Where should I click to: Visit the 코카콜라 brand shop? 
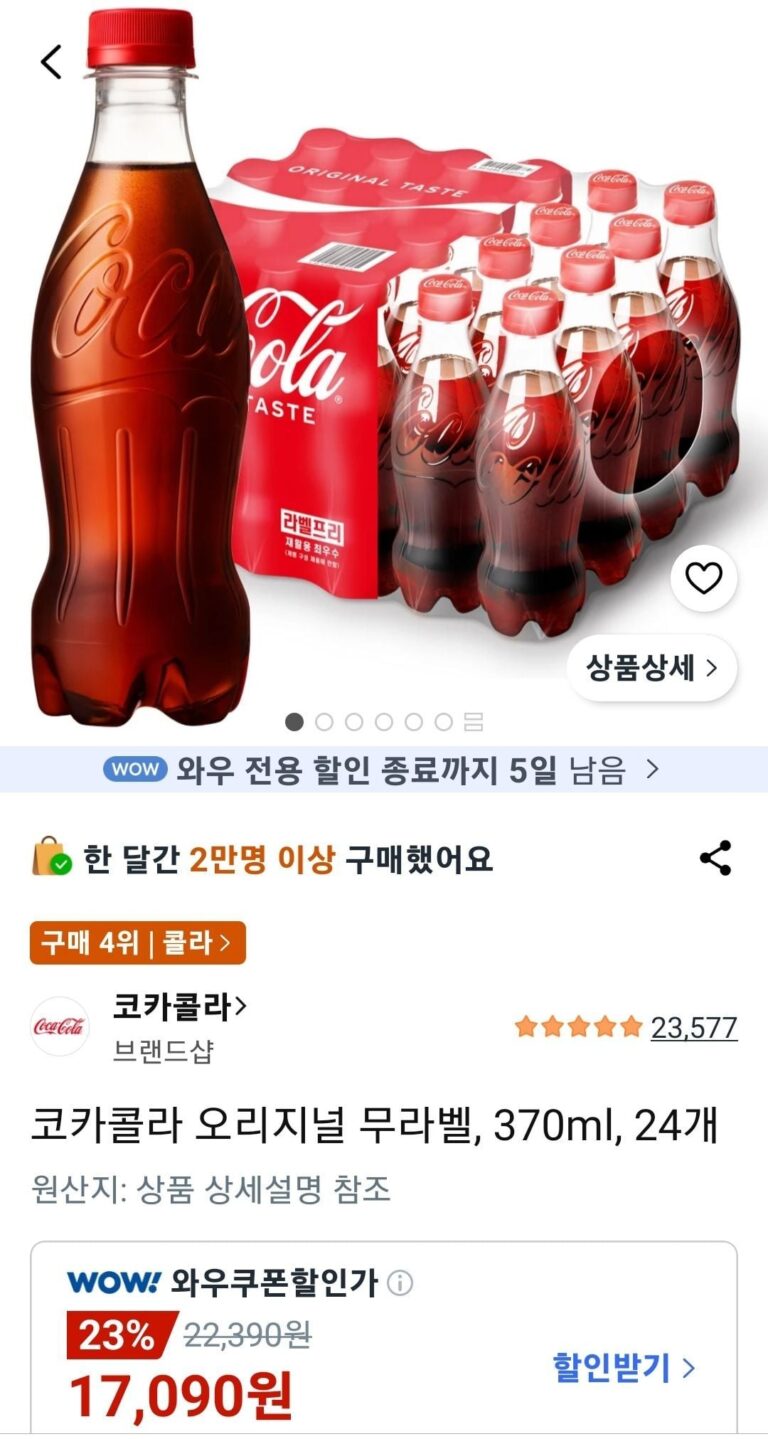click(x=180, y=1008)
